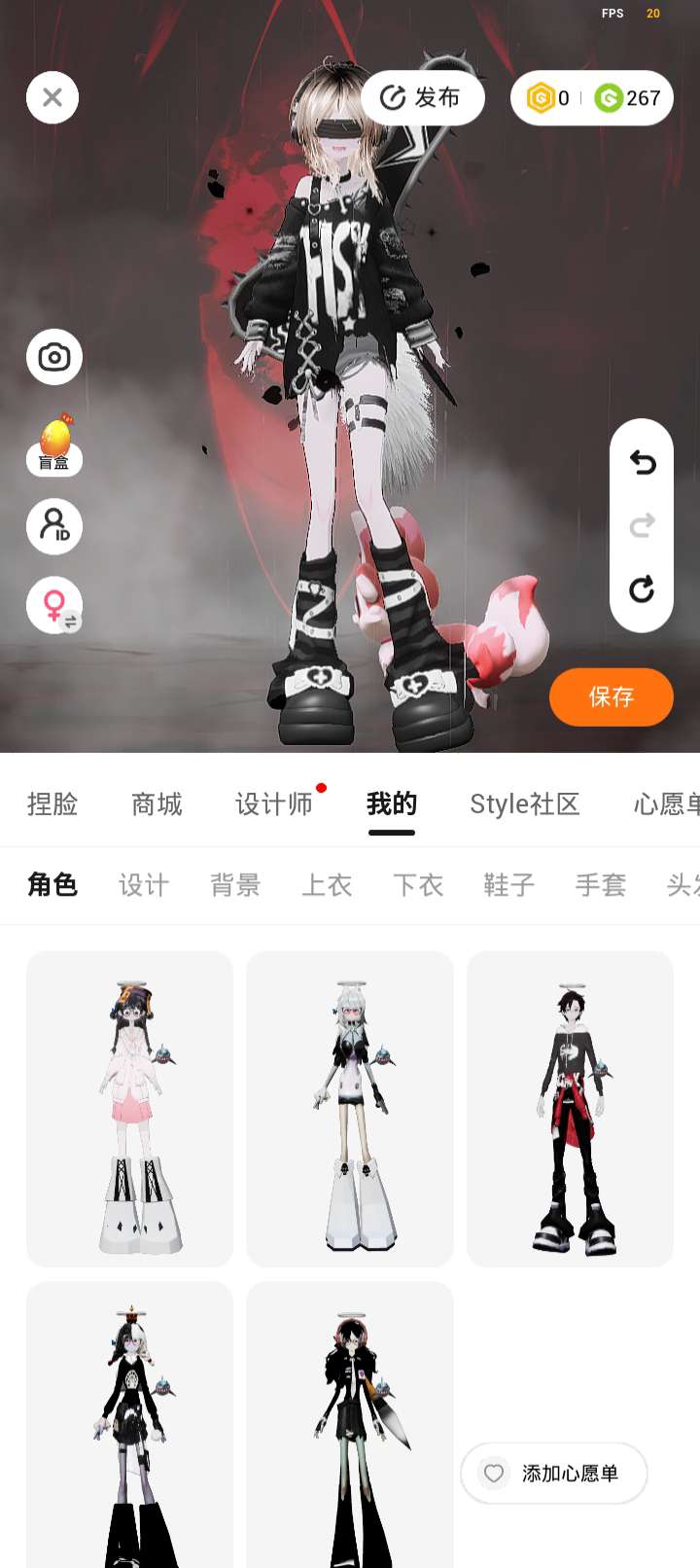Choose the character with the red waist jacket
This screenshot has height=1568, width=700.
(570, 1109)
